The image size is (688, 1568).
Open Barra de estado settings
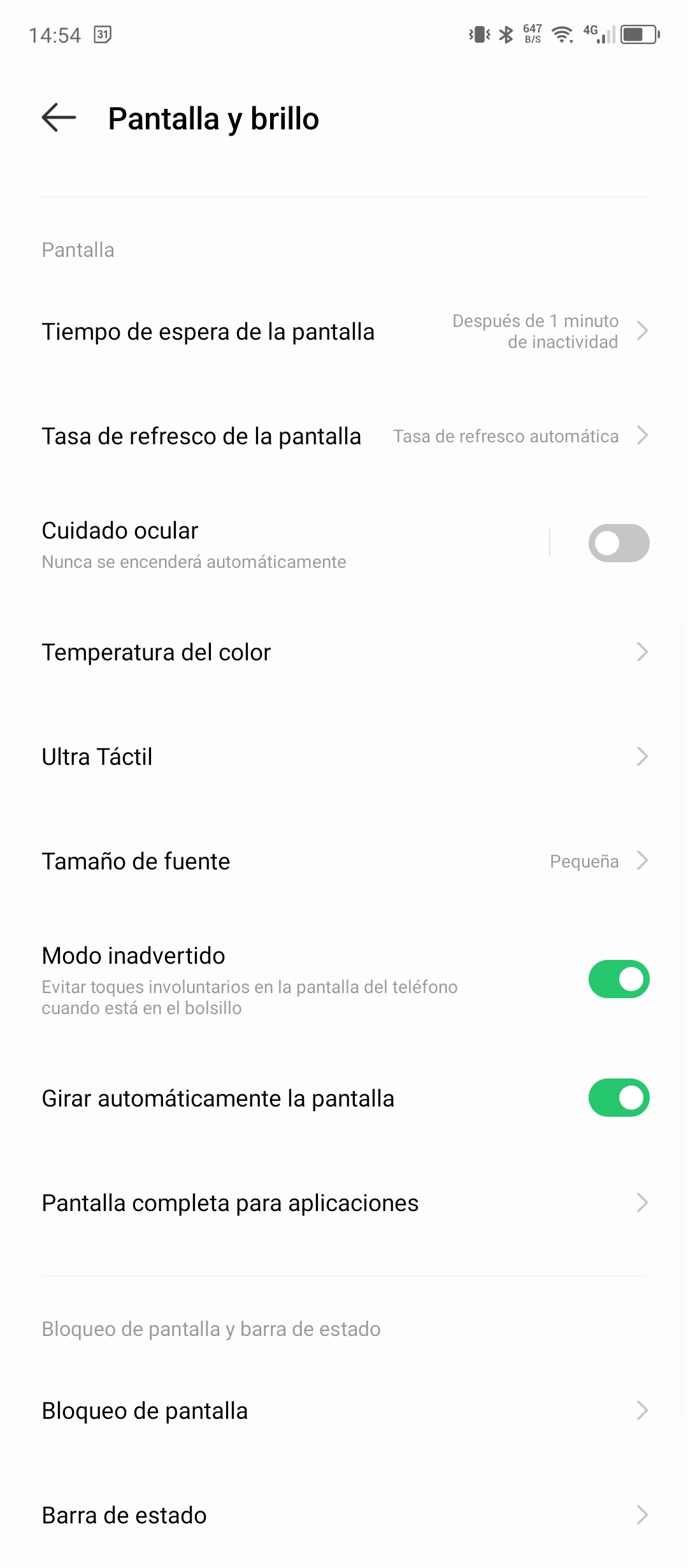(344, 1515)
